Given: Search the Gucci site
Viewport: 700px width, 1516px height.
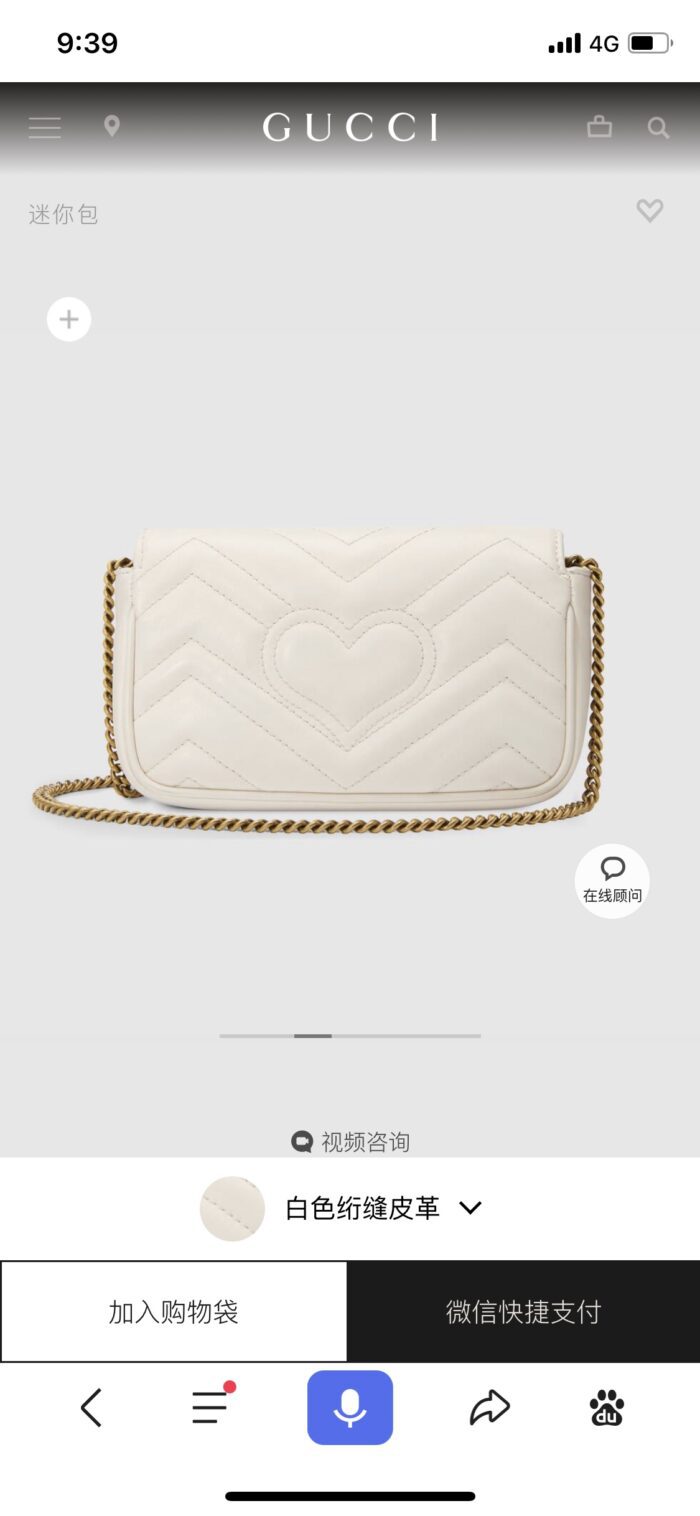Looking at the screenshot, I should click(x=658, y=127).
